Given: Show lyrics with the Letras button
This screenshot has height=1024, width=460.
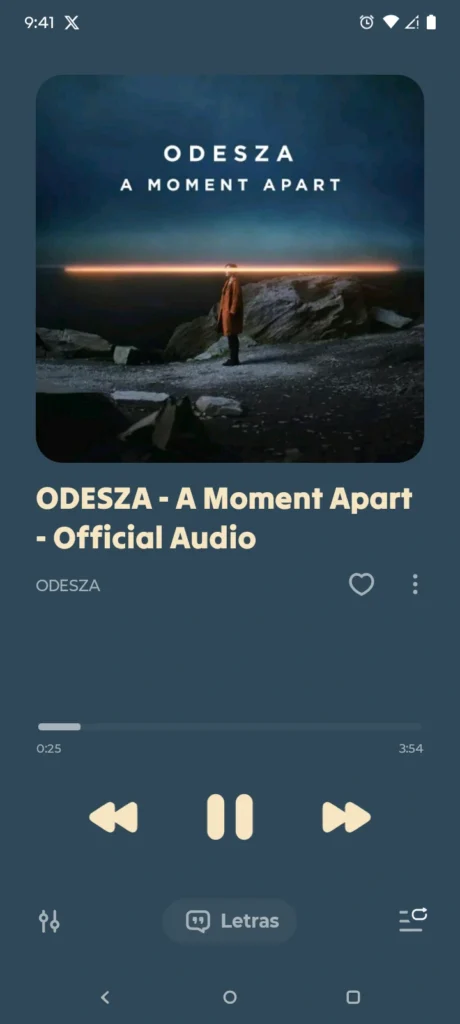Looking at the screenshot, I should click(x=229, y=921).
